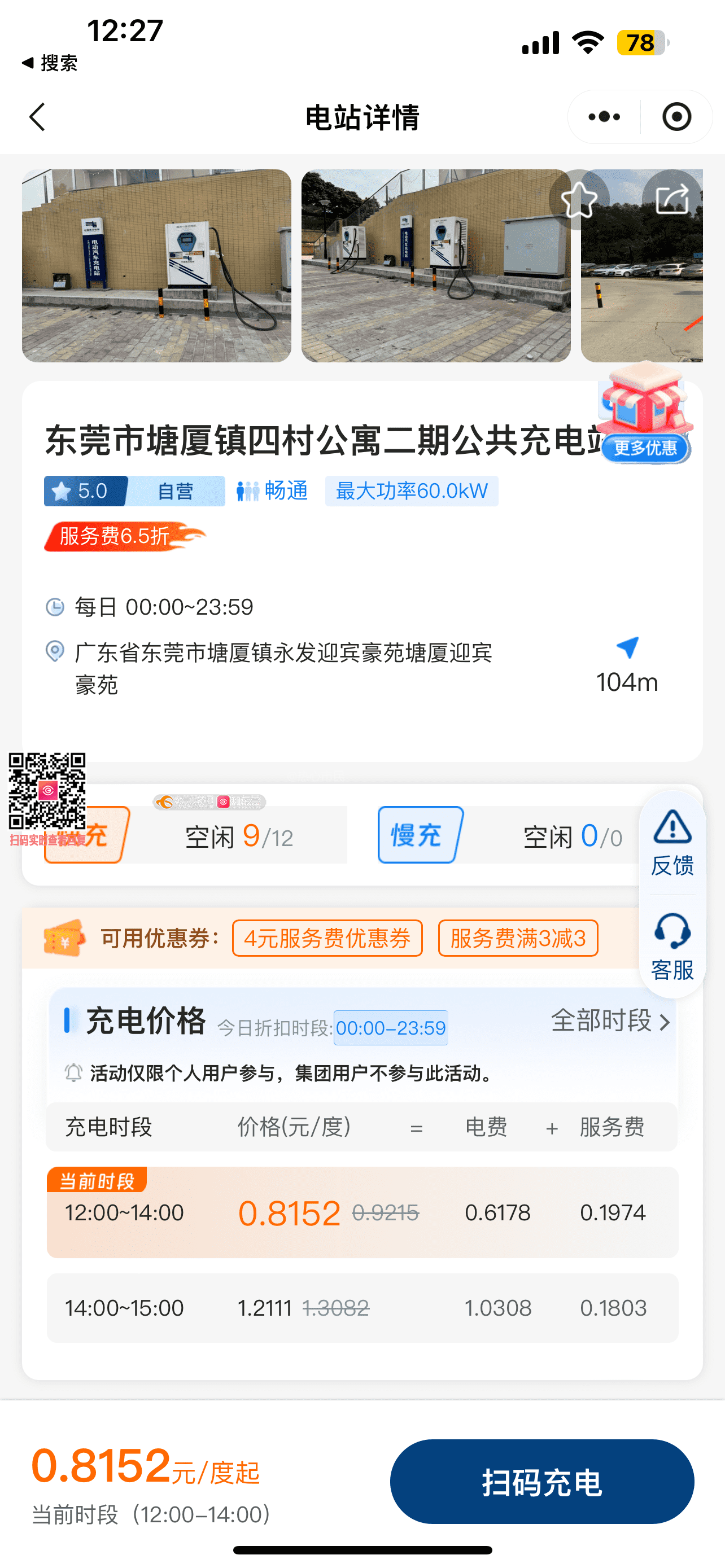Close the mini-program with target icon
Image resolution: width=725 pixels, height=1568 pixels.
click(x=676, y=117)
